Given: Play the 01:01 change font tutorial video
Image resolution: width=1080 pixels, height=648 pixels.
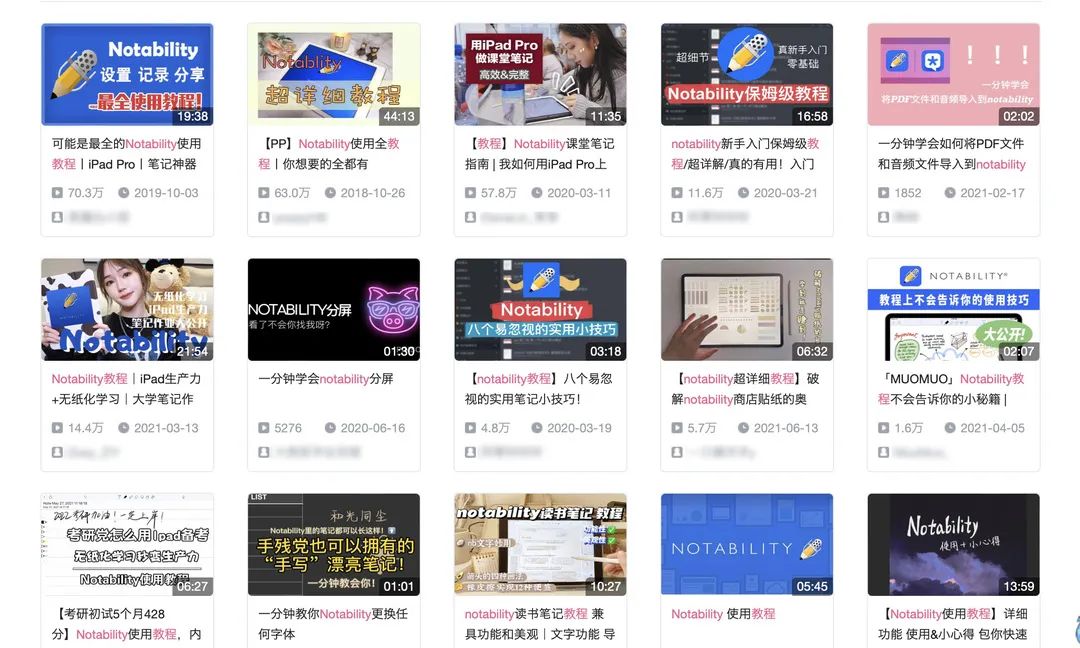Looking at the screenshot, I should pos(333,544).
